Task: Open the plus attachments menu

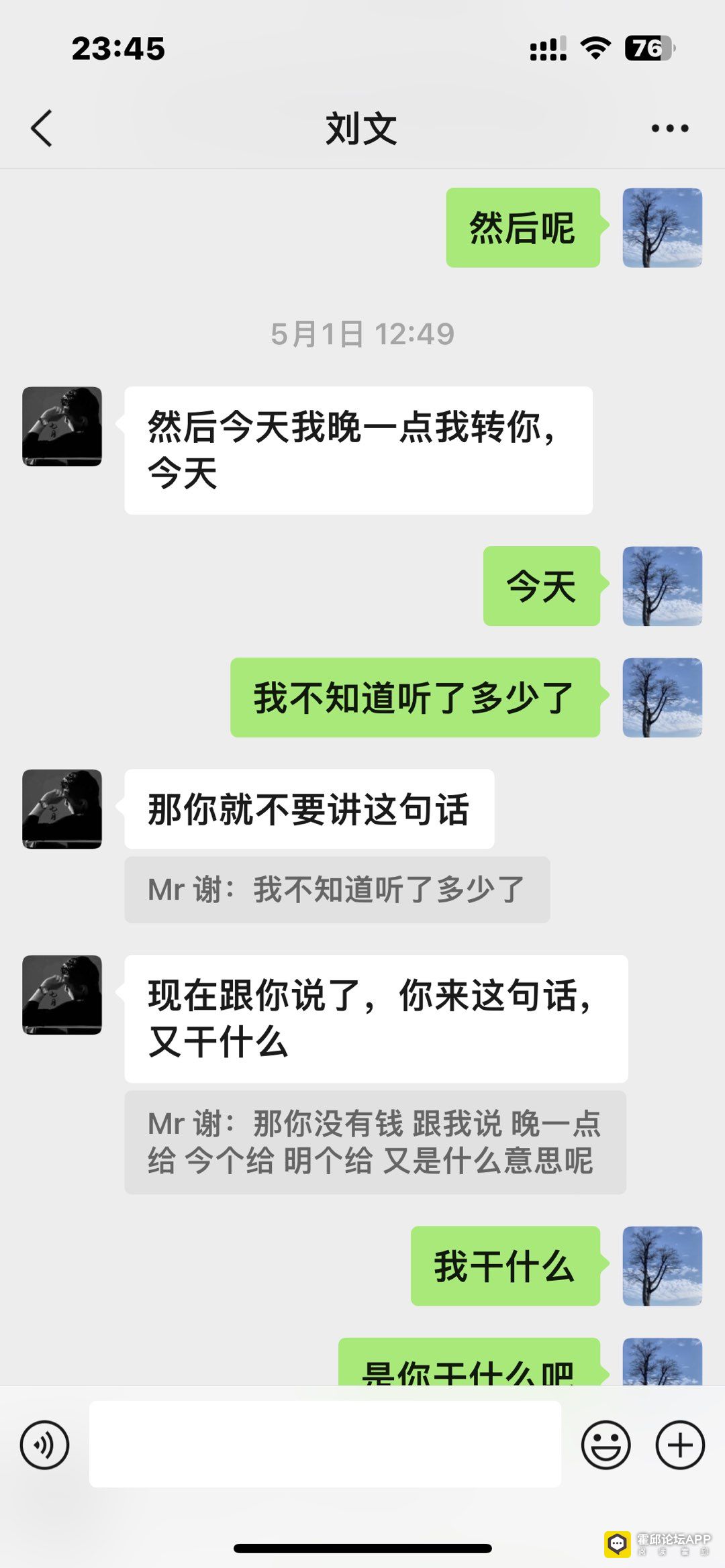Action: click(679, 1445)
